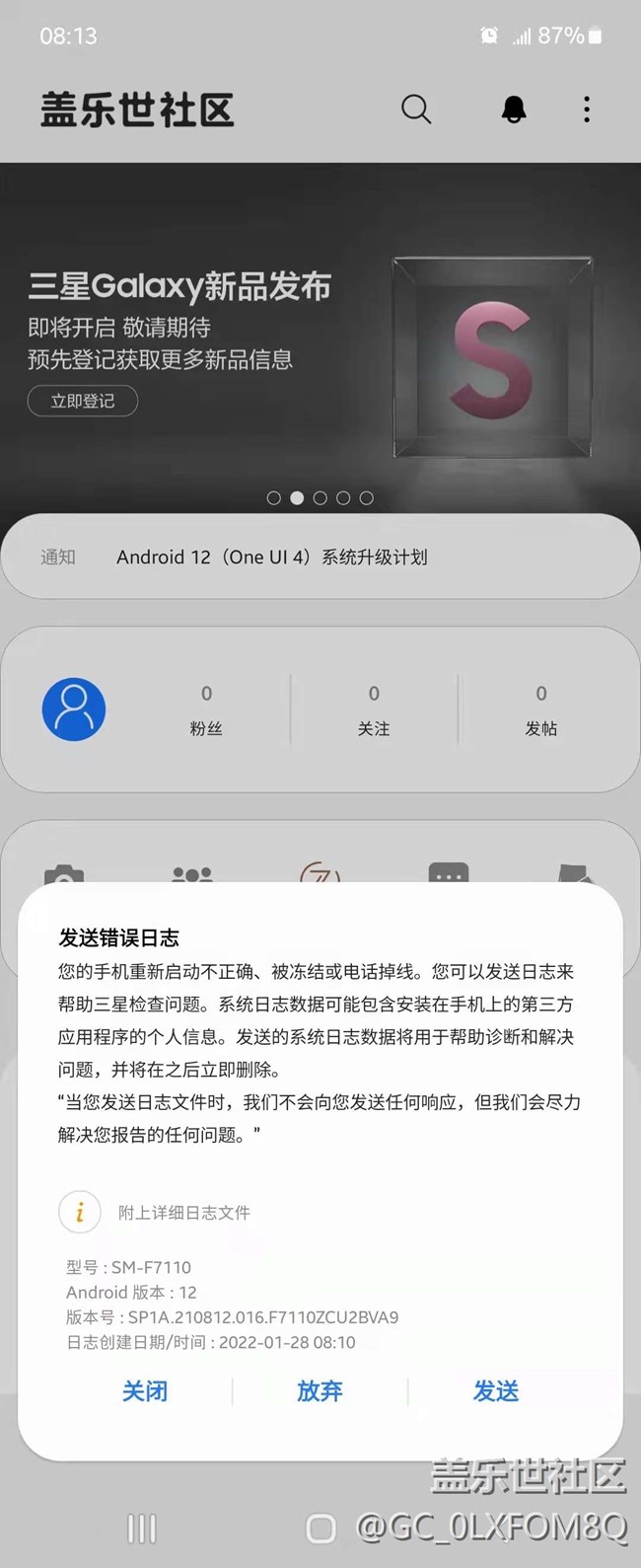View the 粉丝 followers list
The image size is (641, 1568).
click(x=206, y=709)
